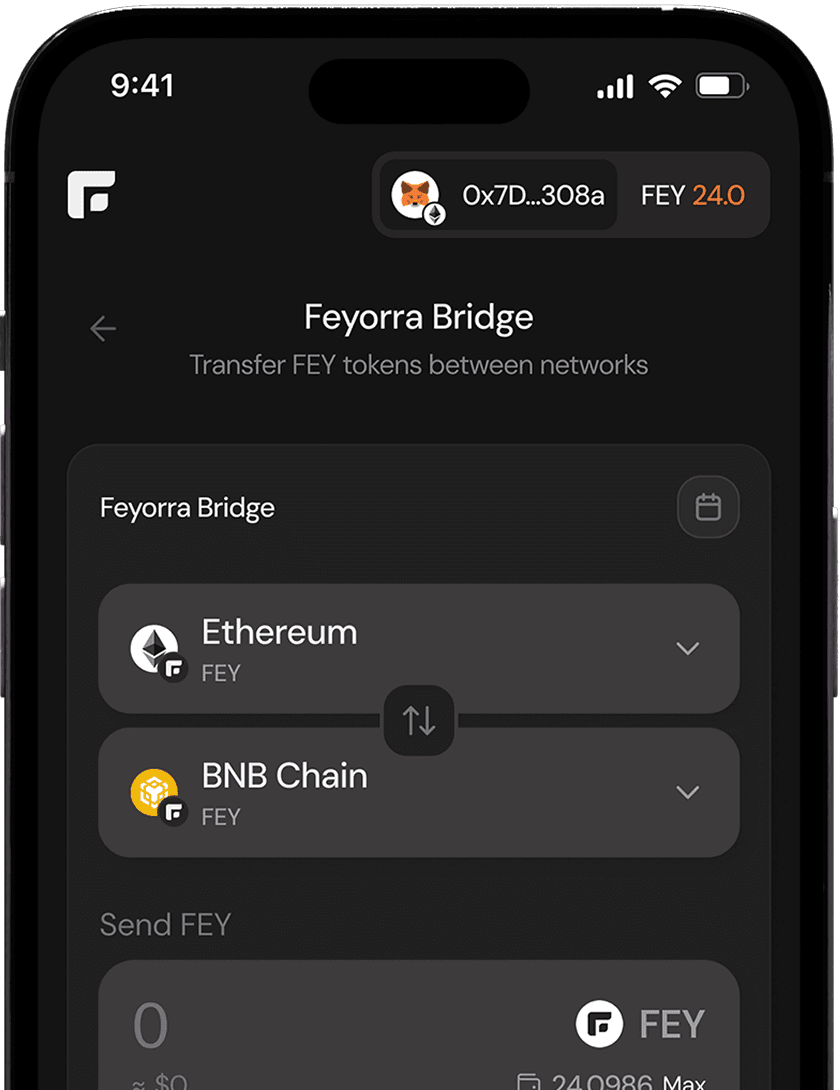Tap the Wi-Fi icon in the status bar
Viewport: 840px width, 1090px height.
pyautogui.click(x=666, y=86)
